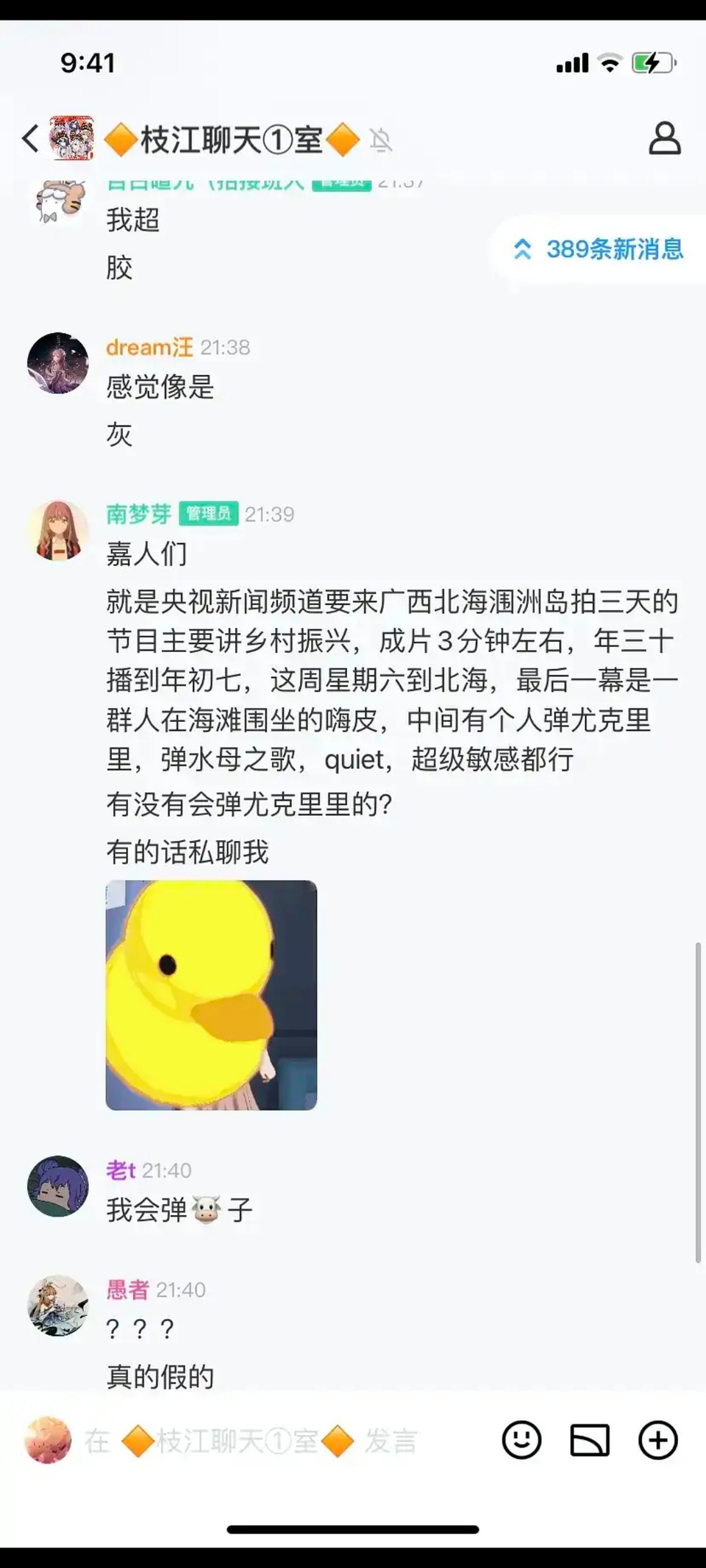Open the yellow duck image from 南梦芽
Viewport: 706px width, 1568px height.
click(211, 995)
